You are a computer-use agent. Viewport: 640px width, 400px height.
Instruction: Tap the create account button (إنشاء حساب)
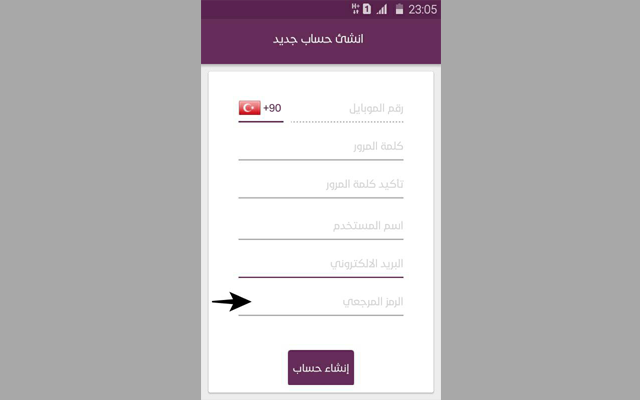click(x=321, y=368)
